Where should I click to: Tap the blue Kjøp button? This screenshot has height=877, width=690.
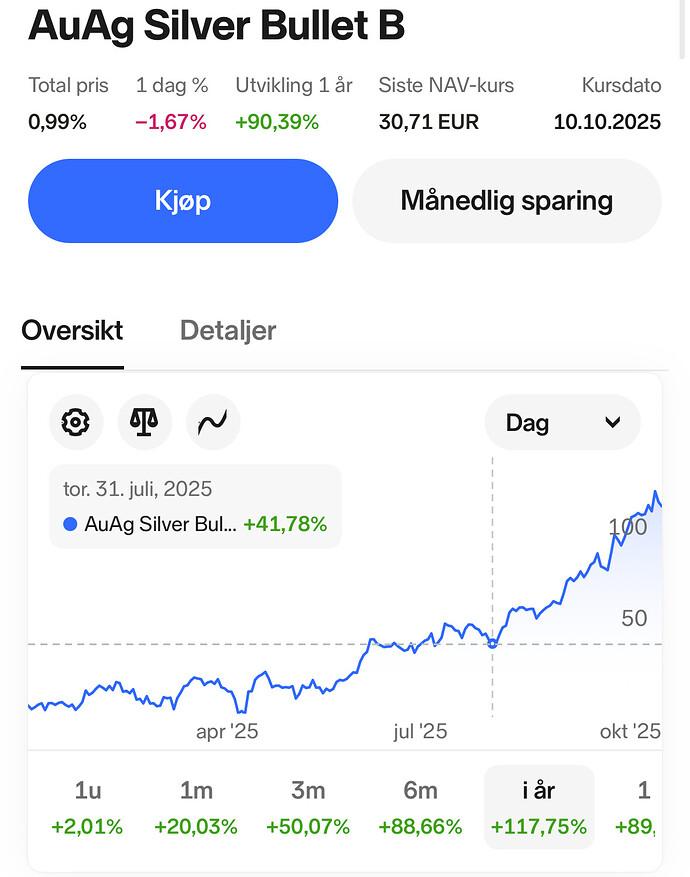point(183,201)
